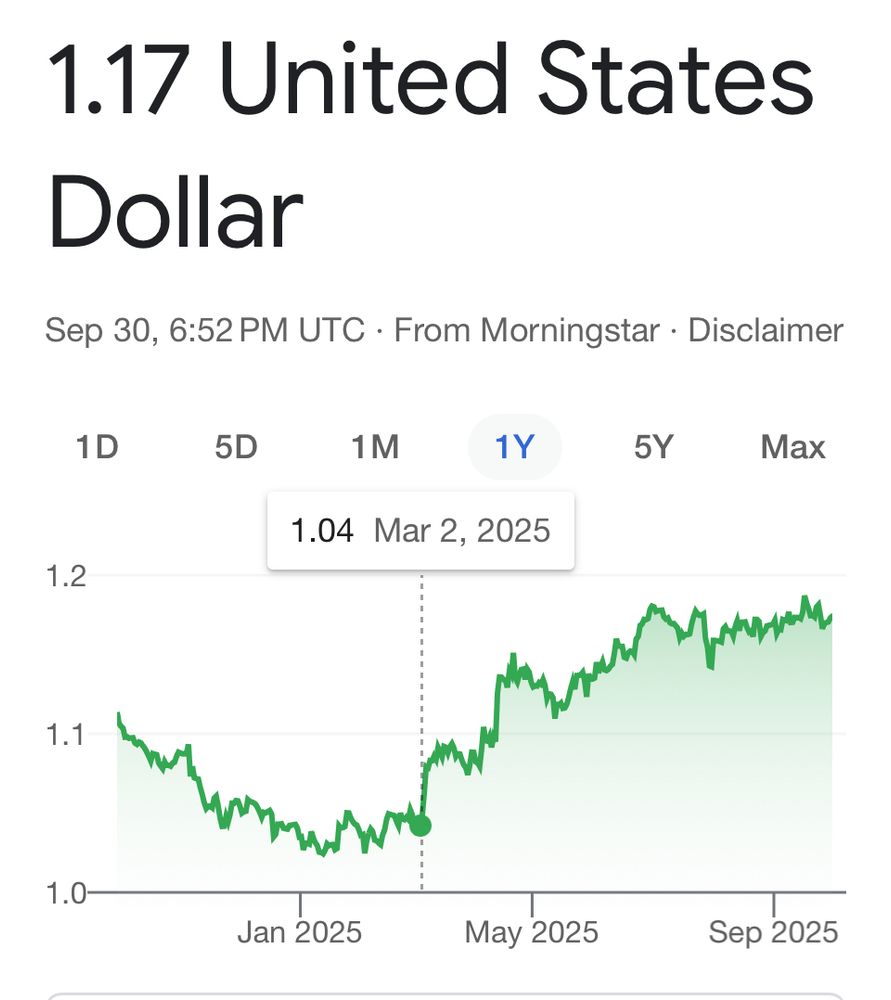The width and height of the screenshot is (891, 1000).
Task: Show the Max time range
Action: point(793,447)
